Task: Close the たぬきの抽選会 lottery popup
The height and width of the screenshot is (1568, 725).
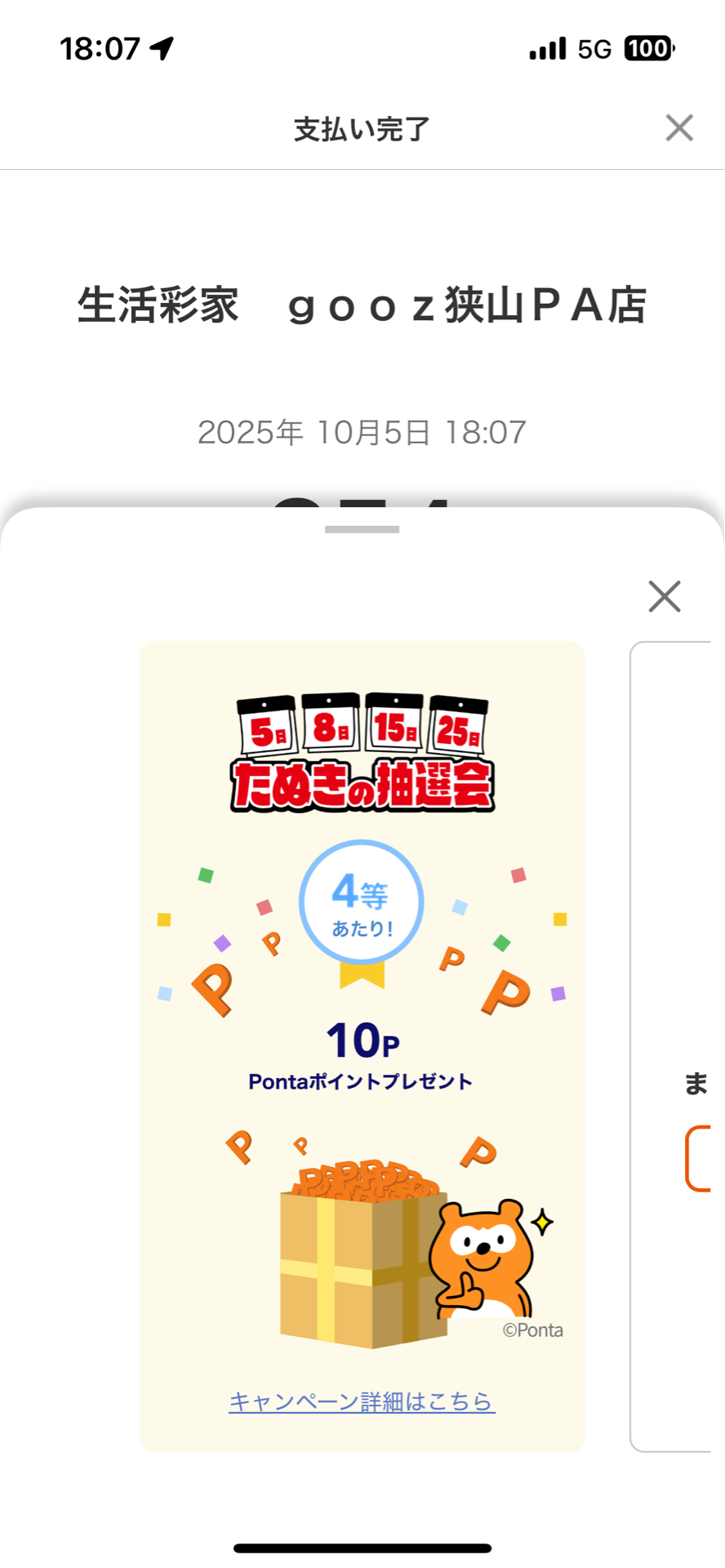Action: pos(665,597)
